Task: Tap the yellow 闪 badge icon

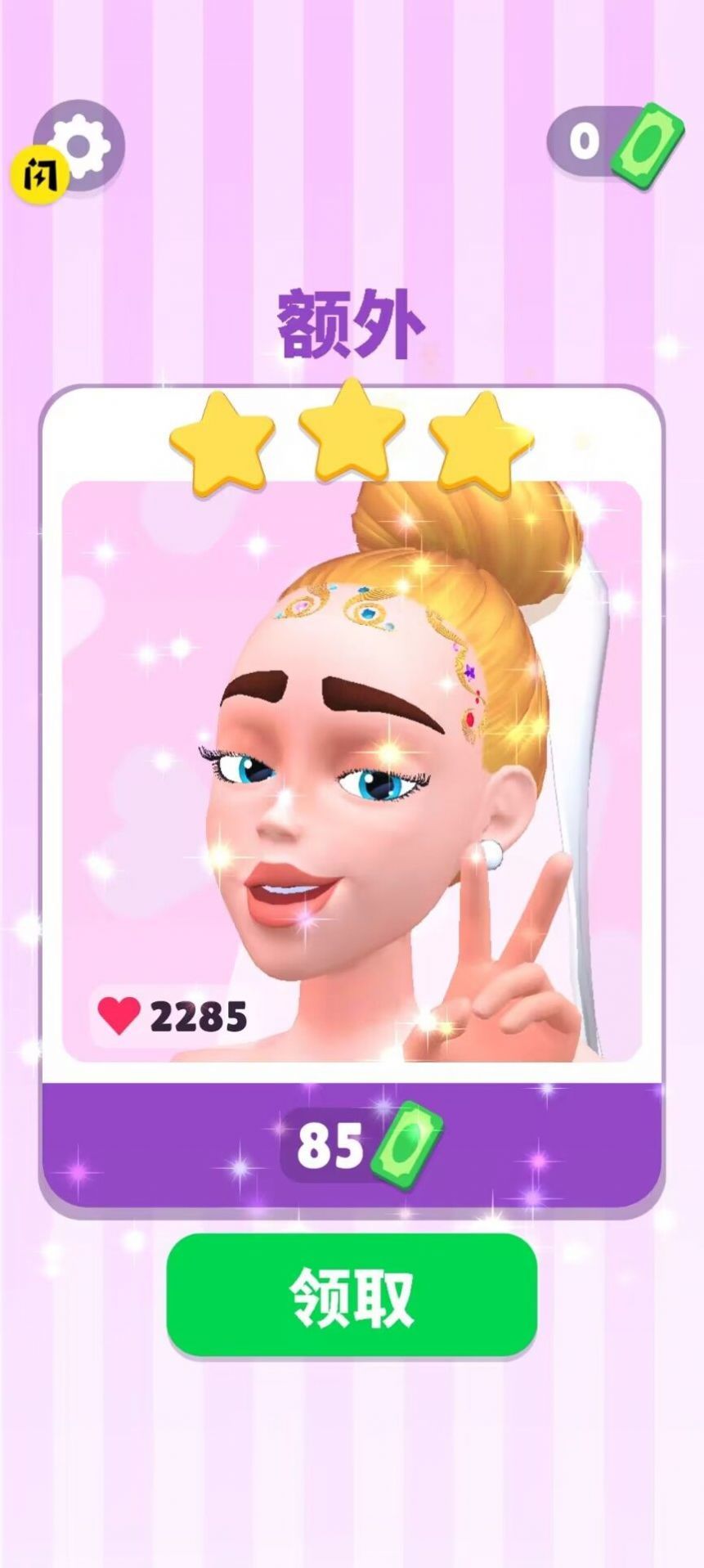Action: [x=37, y=175]
